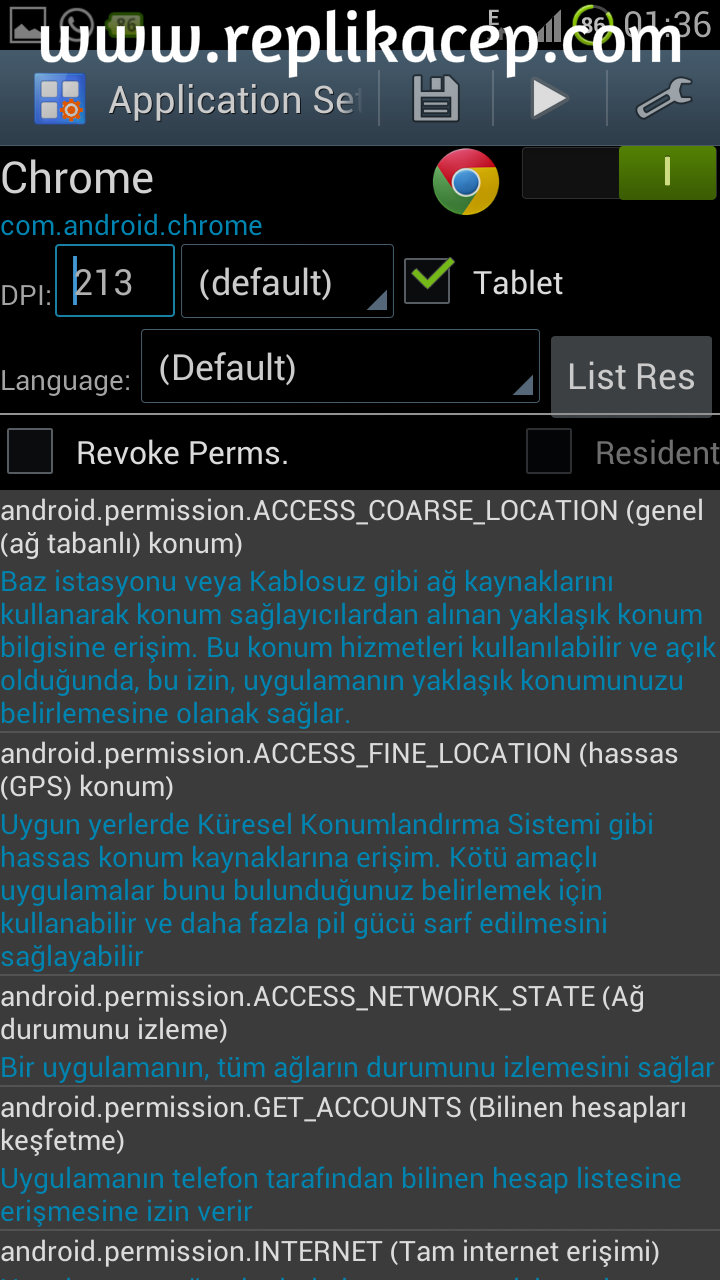Open the (default) DPI dropdown

pos(287,282)
